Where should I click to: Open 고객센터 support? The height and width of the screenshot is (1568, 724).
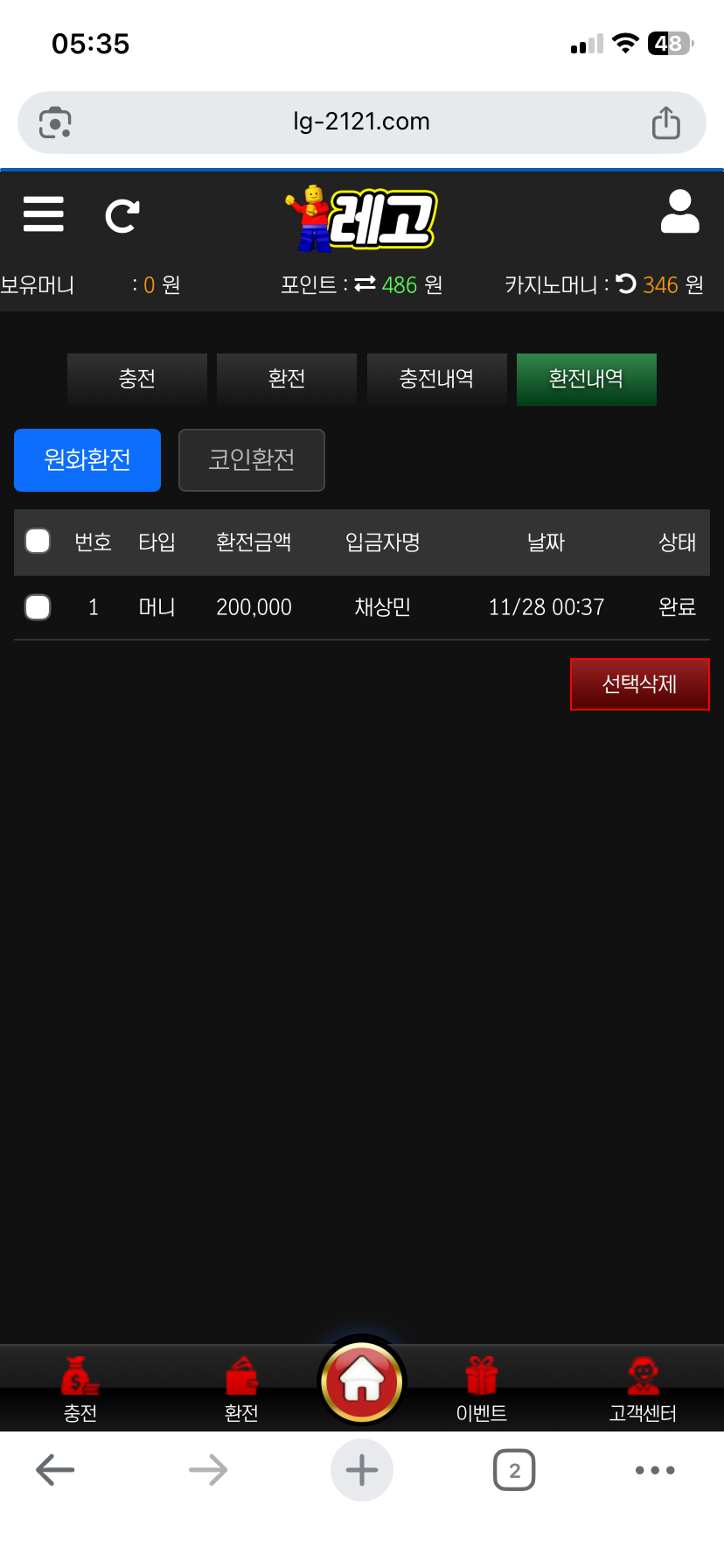point(643,1388)
